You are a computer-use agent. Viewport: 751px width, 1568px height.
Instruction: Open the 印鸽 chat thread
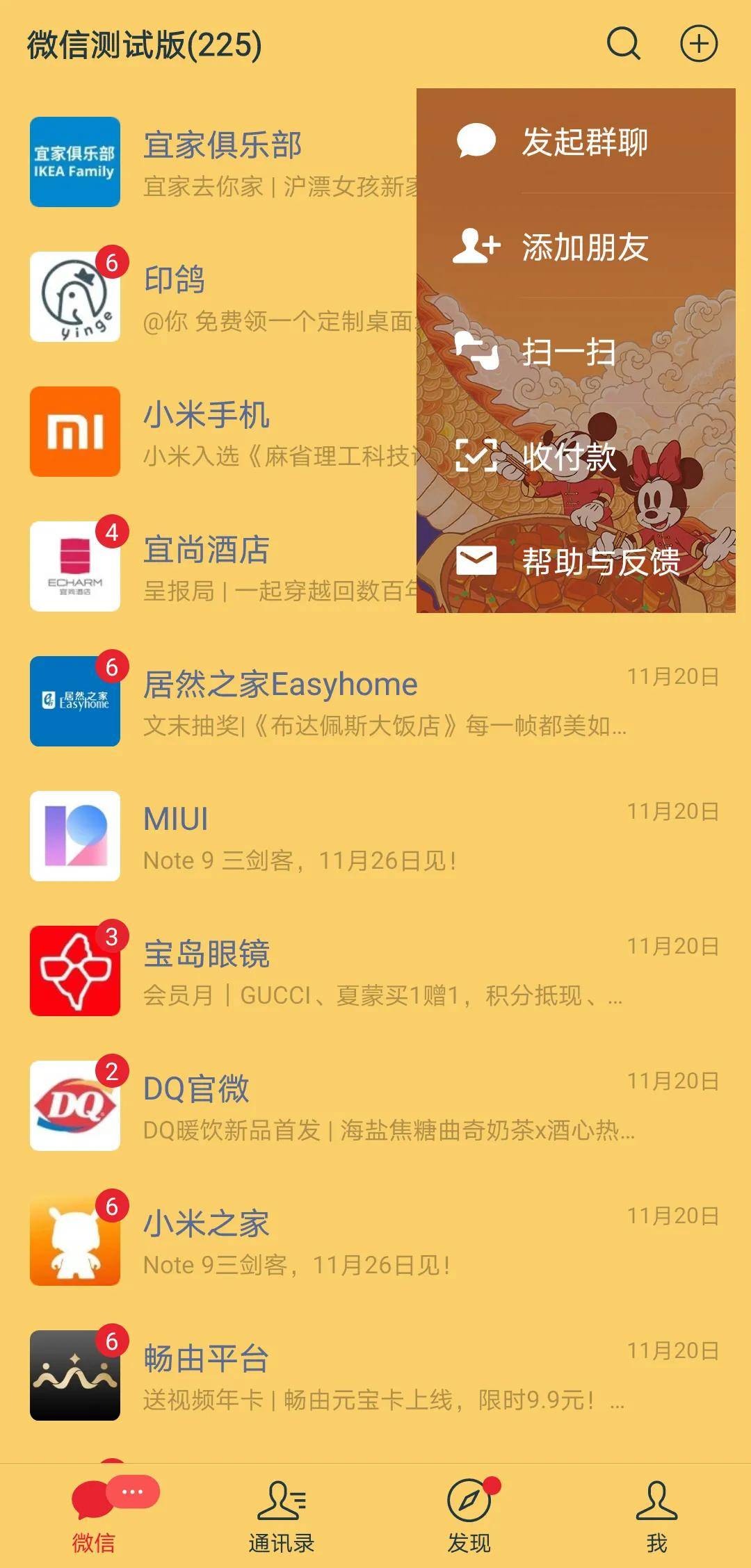coord(223,297)
